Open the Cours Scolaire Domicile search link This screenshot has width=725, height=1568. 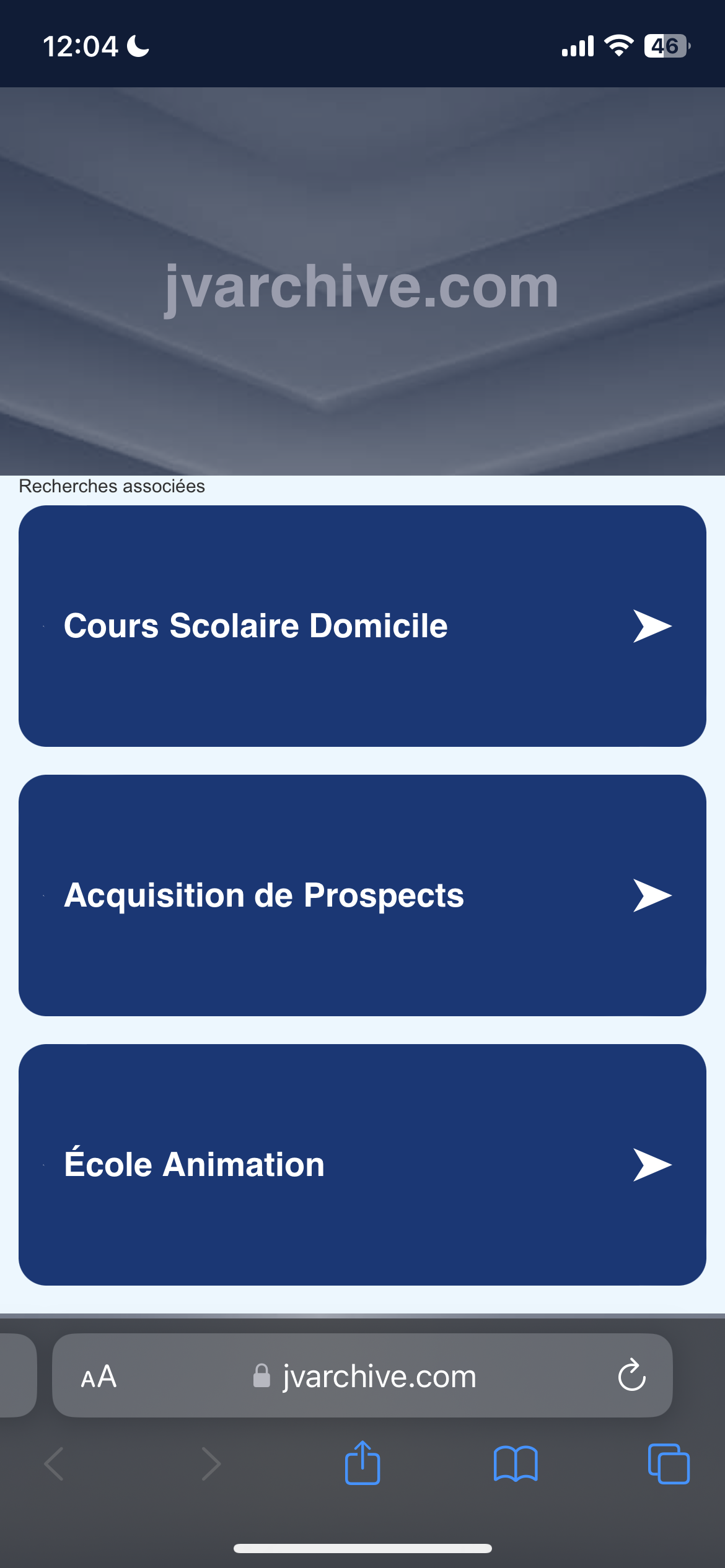(362, 626)
